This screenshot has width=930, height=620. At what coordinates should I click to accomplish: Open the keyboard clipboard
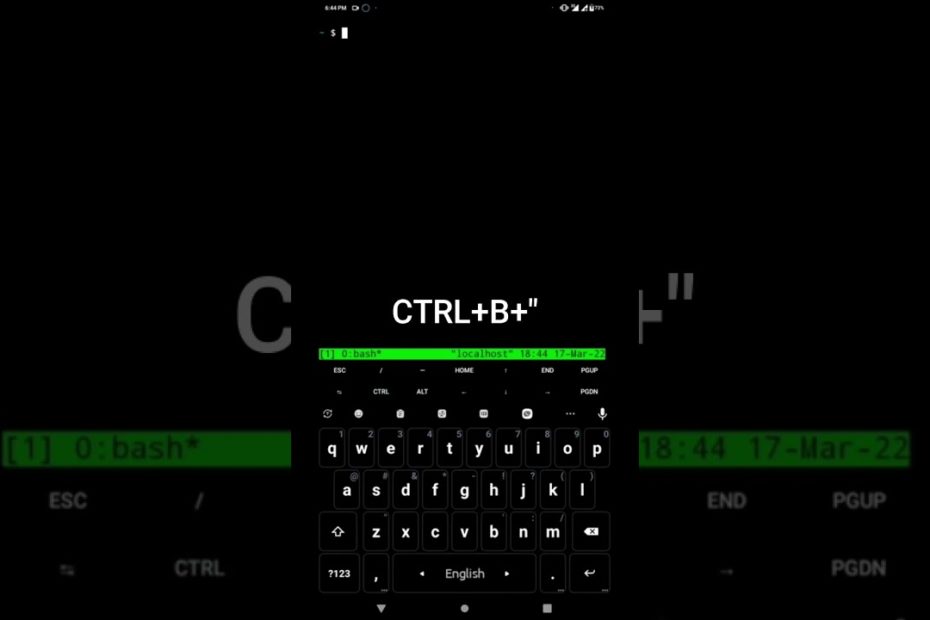(x=400, y=414)
